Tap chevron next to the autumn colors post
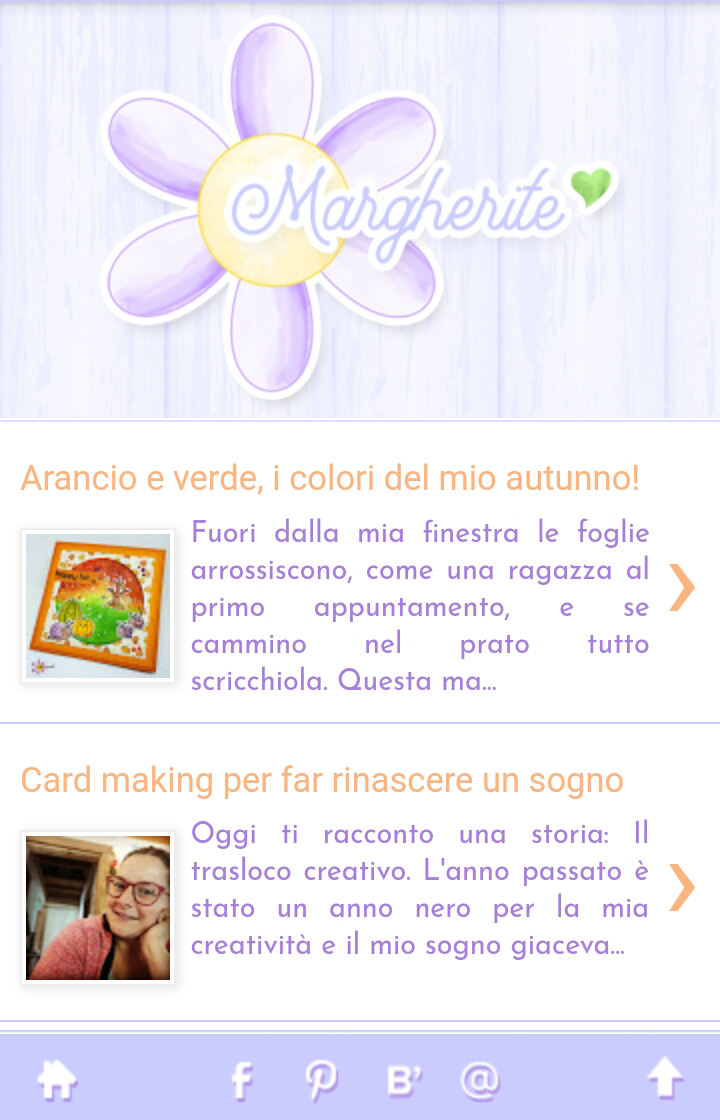This screenshot has width=720, height=1120. [682, 587]
